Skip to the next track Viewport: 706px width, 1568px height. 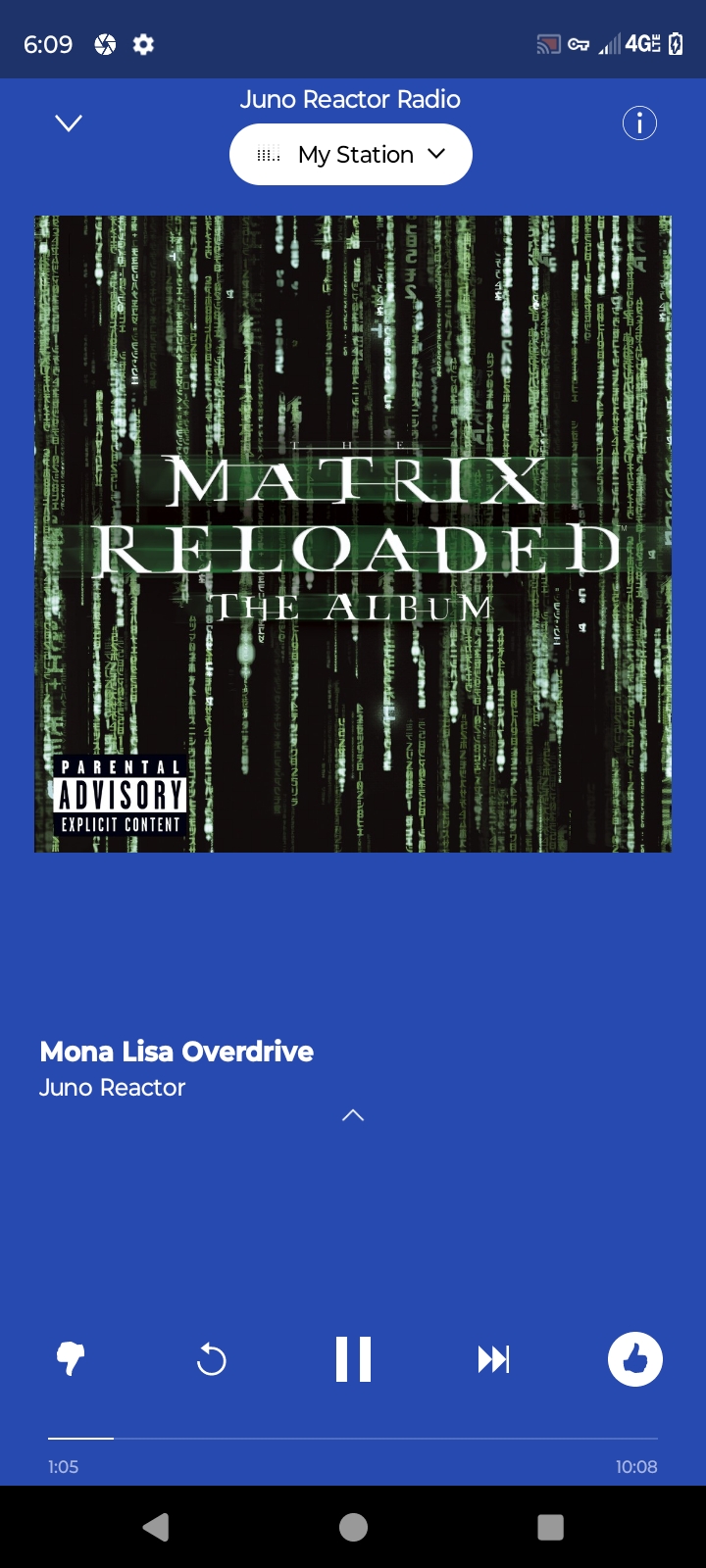tap(493, 1359)
